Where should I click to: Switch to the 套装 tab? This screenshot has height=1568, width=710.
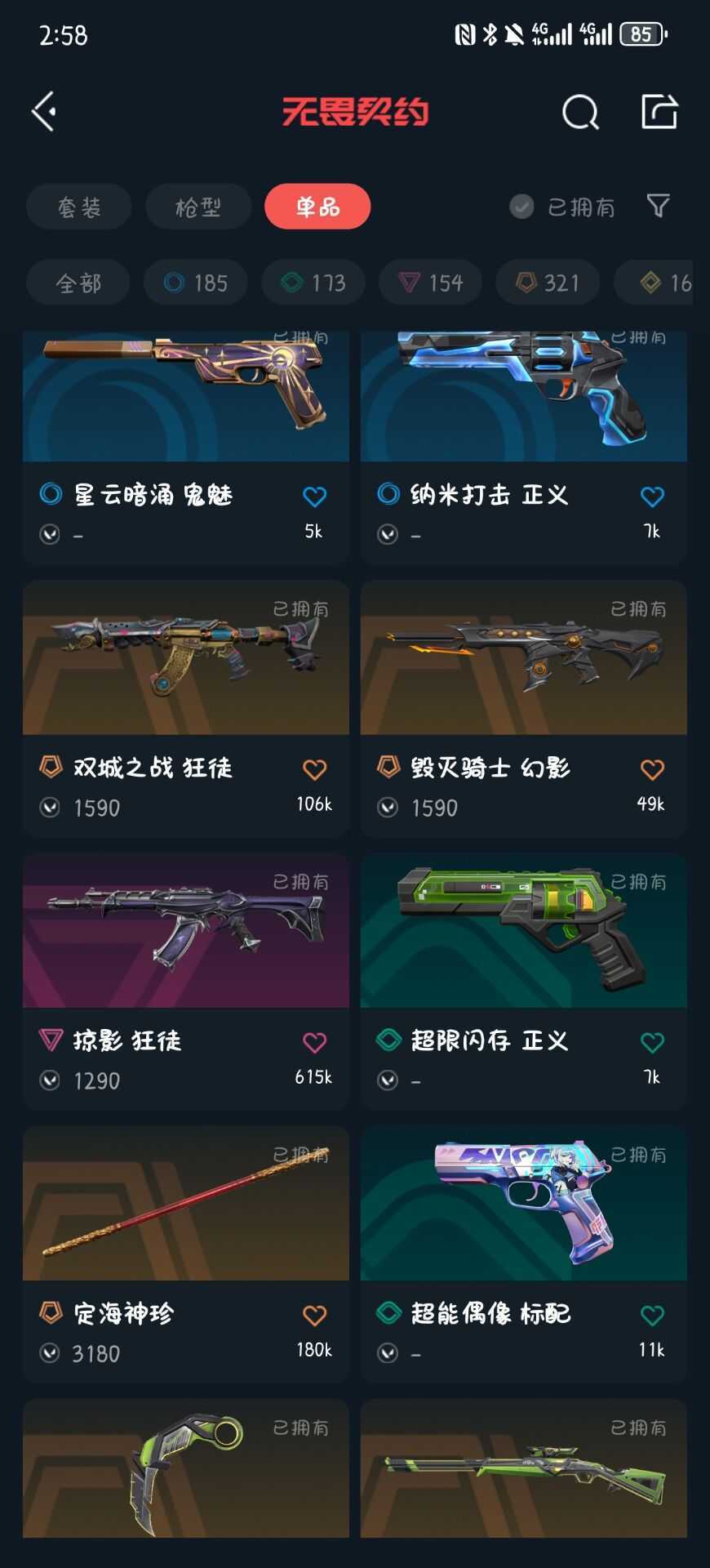click(79, 207)
